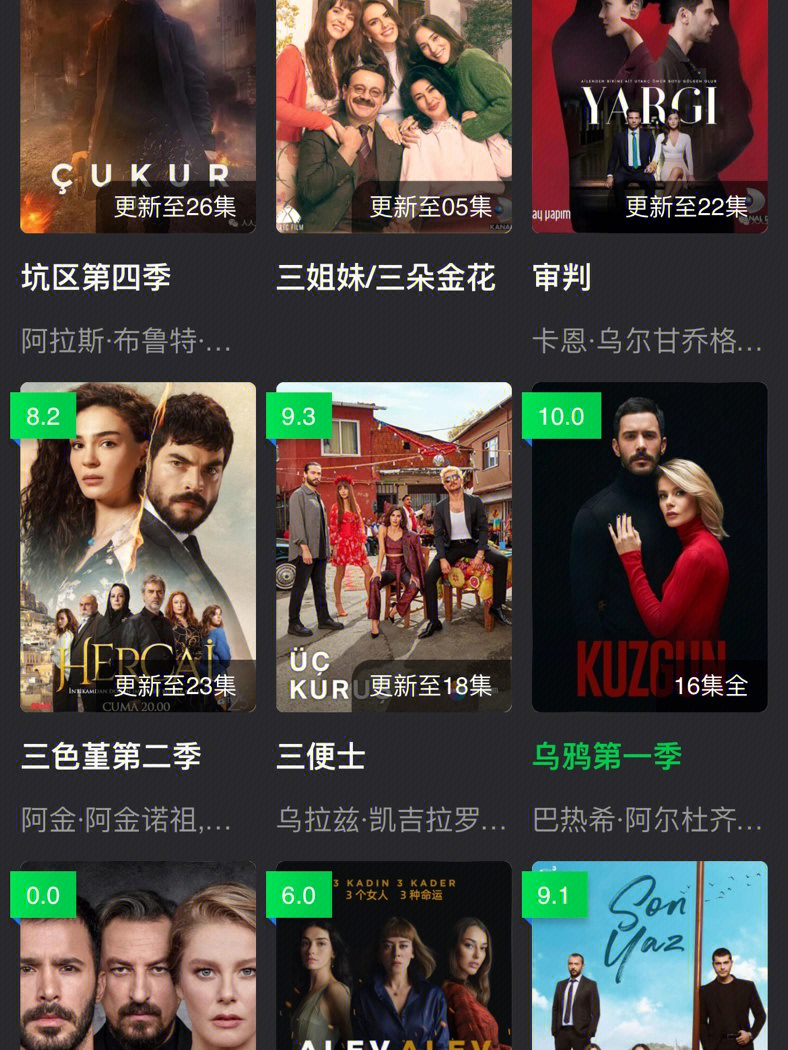View the 三便士 series details
The width and height of the screenshot is (788, 1050).
(x=394, y=547)
